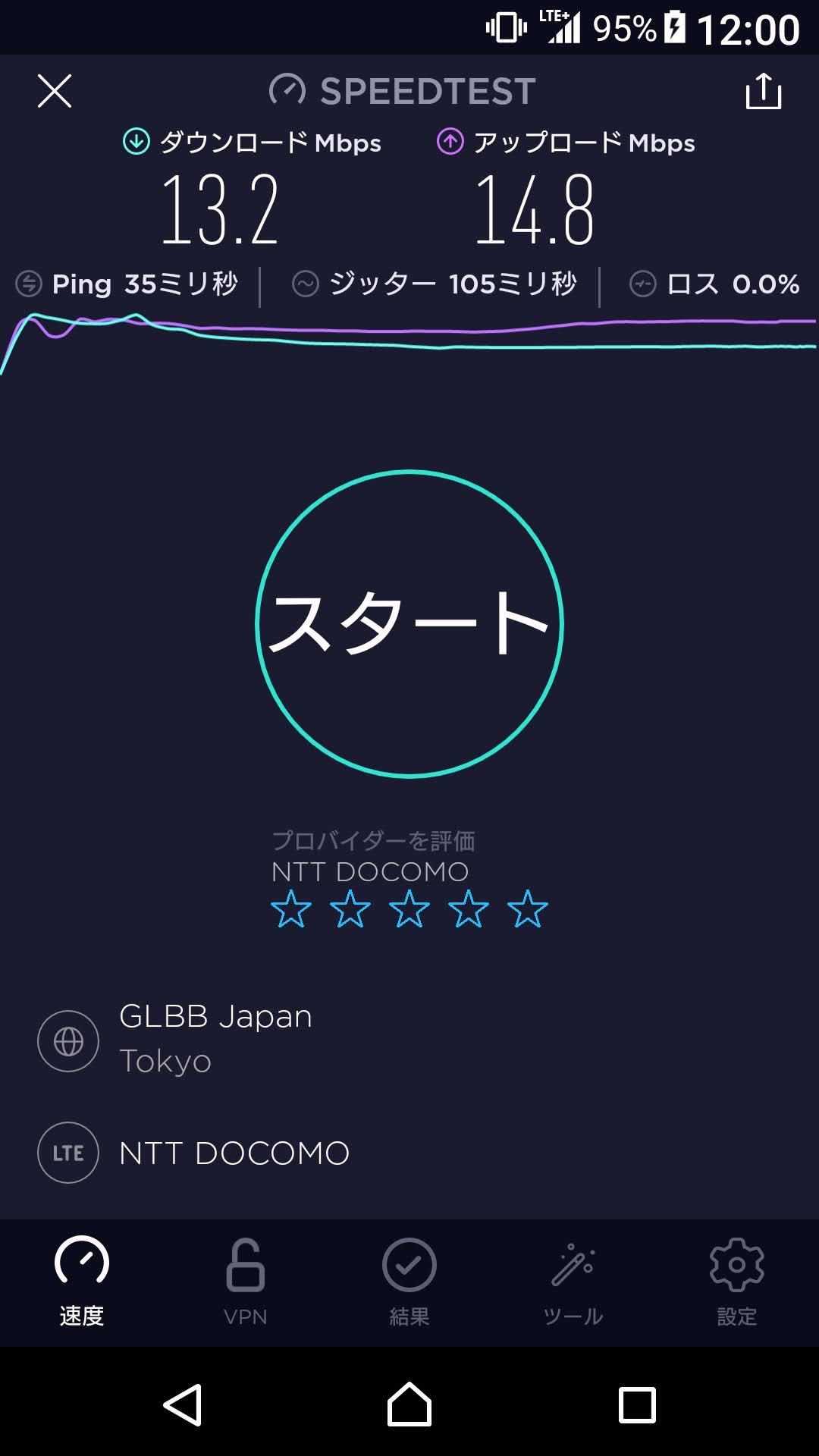The height and width of the screenshot is (1456, 819).
Task: Return to the home screen
Action: click(x=409, y=1404)
